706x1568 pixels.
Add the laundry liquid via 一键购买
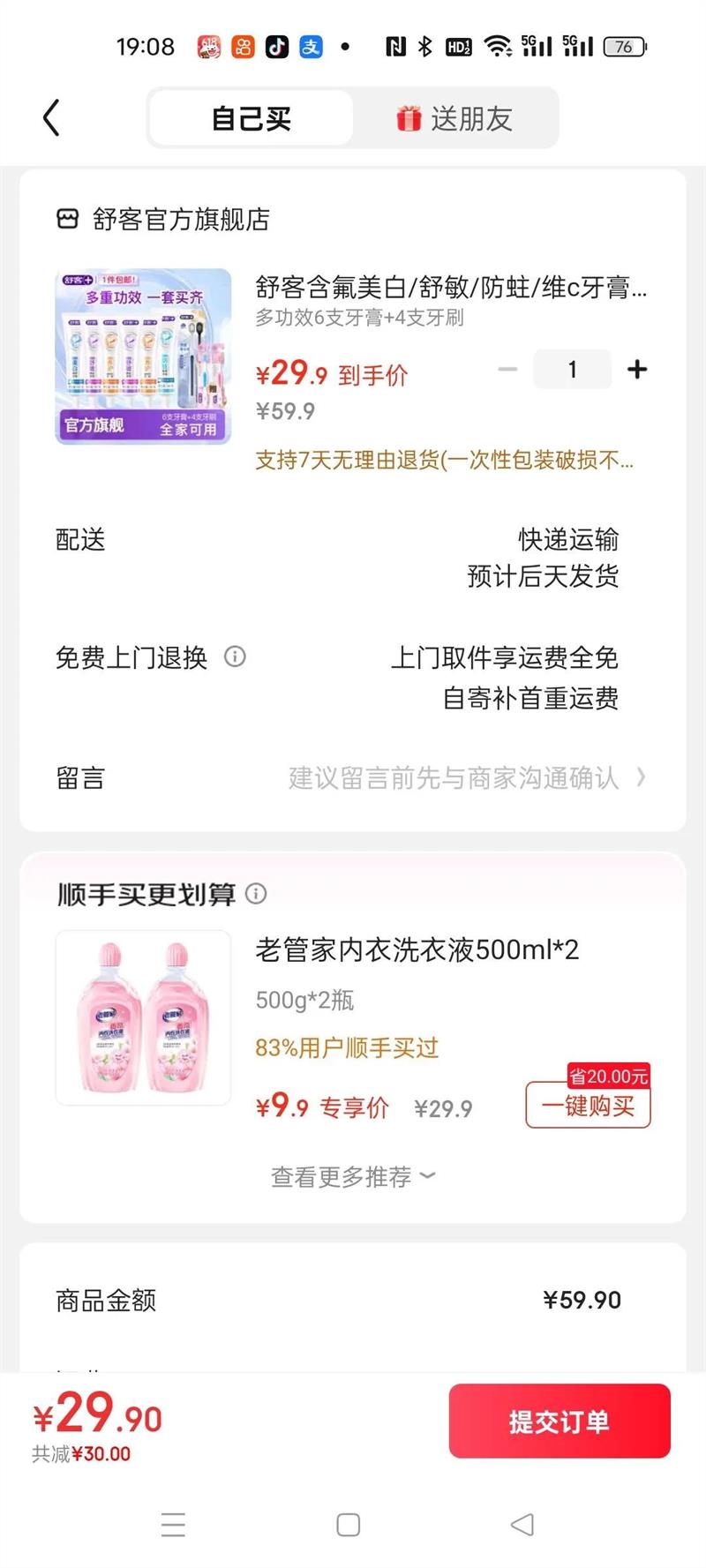coord(588,1106)
